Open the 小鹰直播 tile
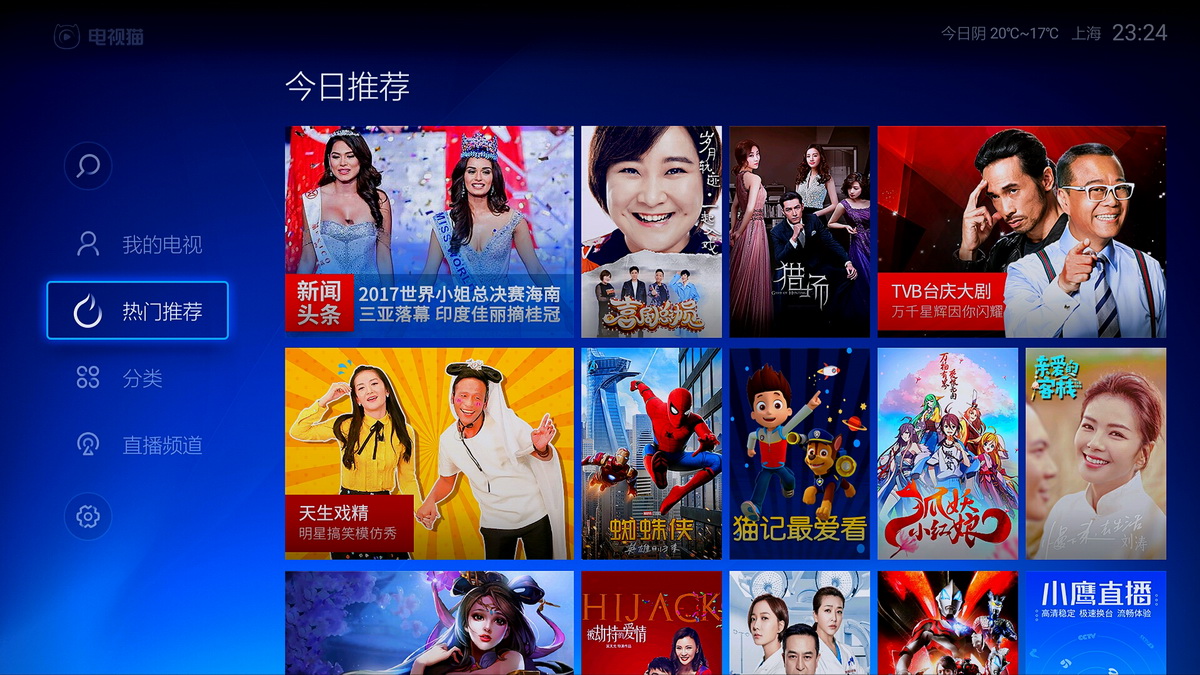 point(1095,622)
